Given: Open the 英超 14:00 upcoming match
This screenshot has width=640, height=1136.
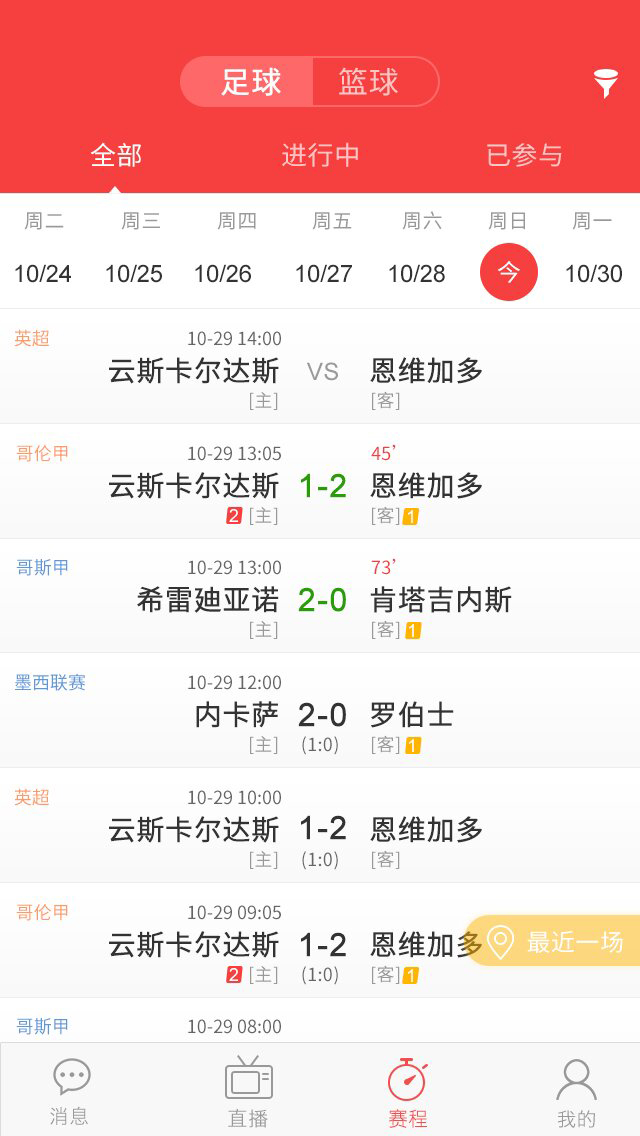Looking at the screenshot, I should click(x=320, y=367).
